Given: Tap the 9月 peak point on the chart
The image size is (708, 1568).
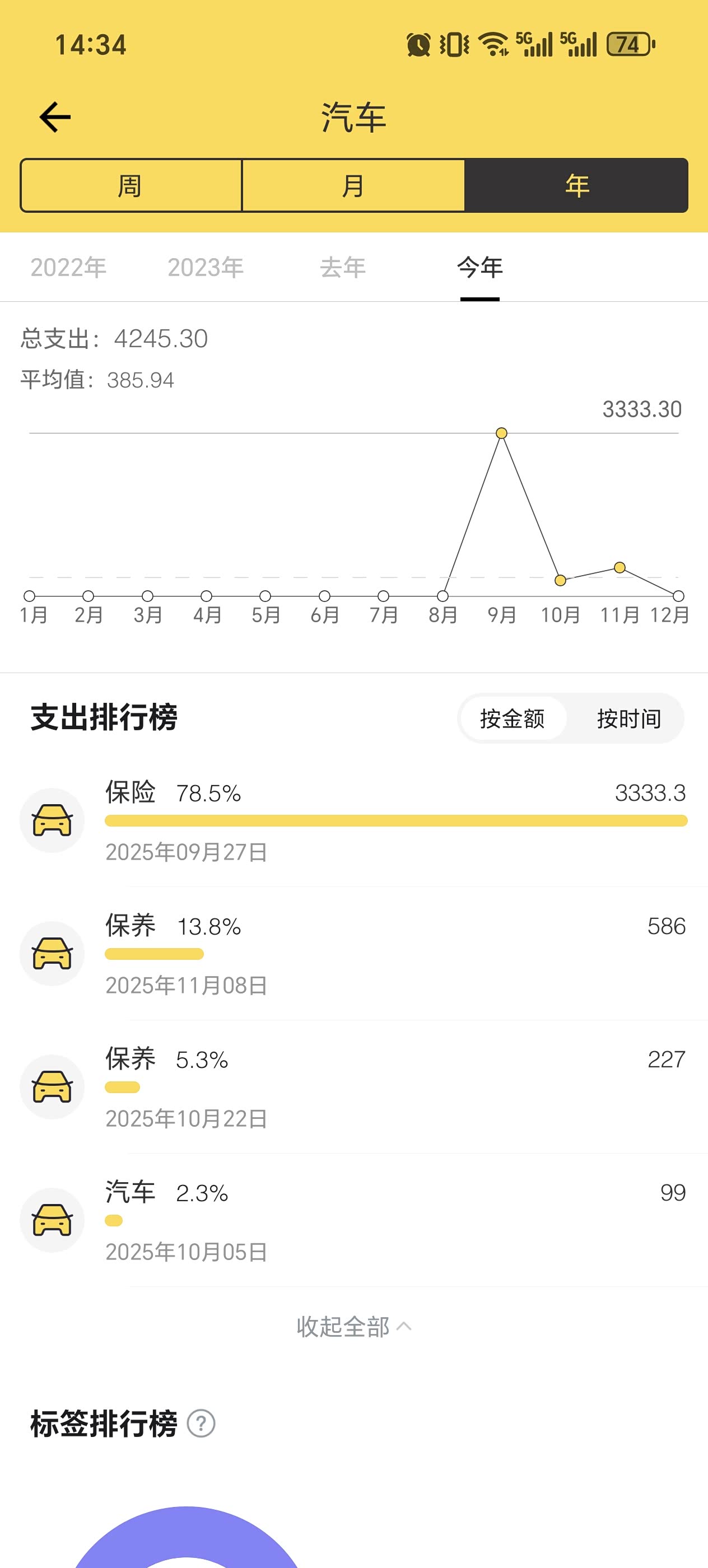Looking at the screenshot, I should (502, 433).
